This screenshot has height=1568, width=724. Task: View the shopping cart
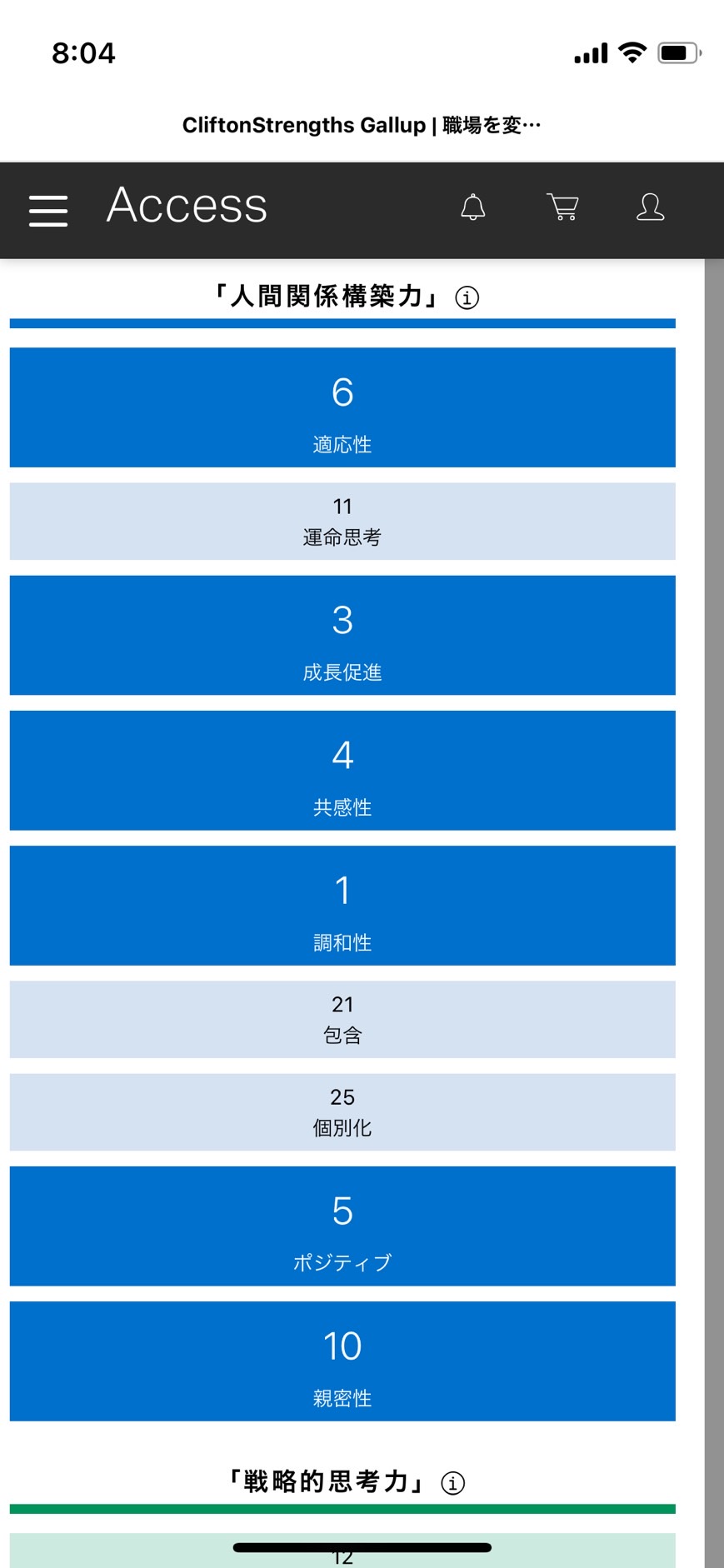pyautogui.click(x=562, y=207)
